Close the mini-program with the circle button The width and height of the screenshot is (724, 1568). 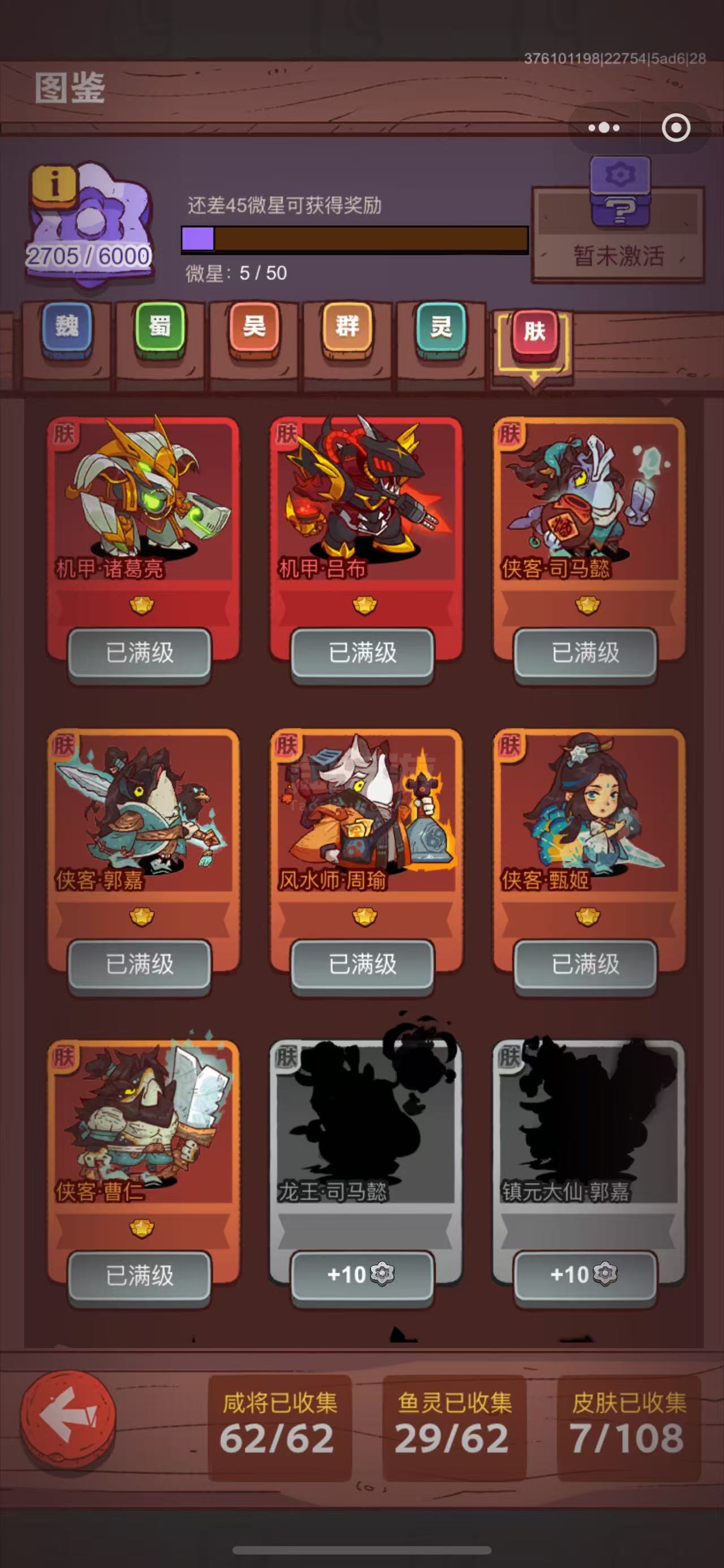click(x=676, y=128)
